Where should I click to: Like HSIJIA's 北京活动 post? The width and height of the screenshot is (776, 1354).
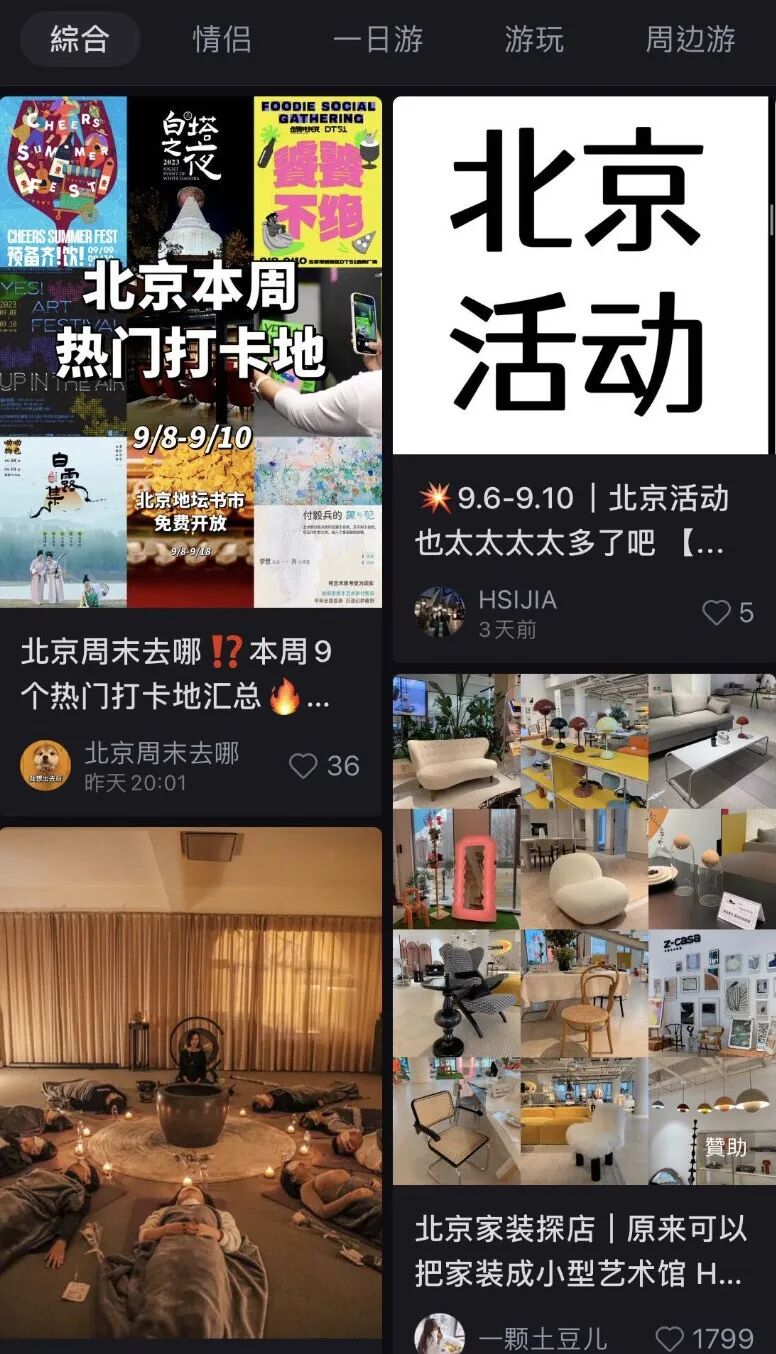pos(728,612)
